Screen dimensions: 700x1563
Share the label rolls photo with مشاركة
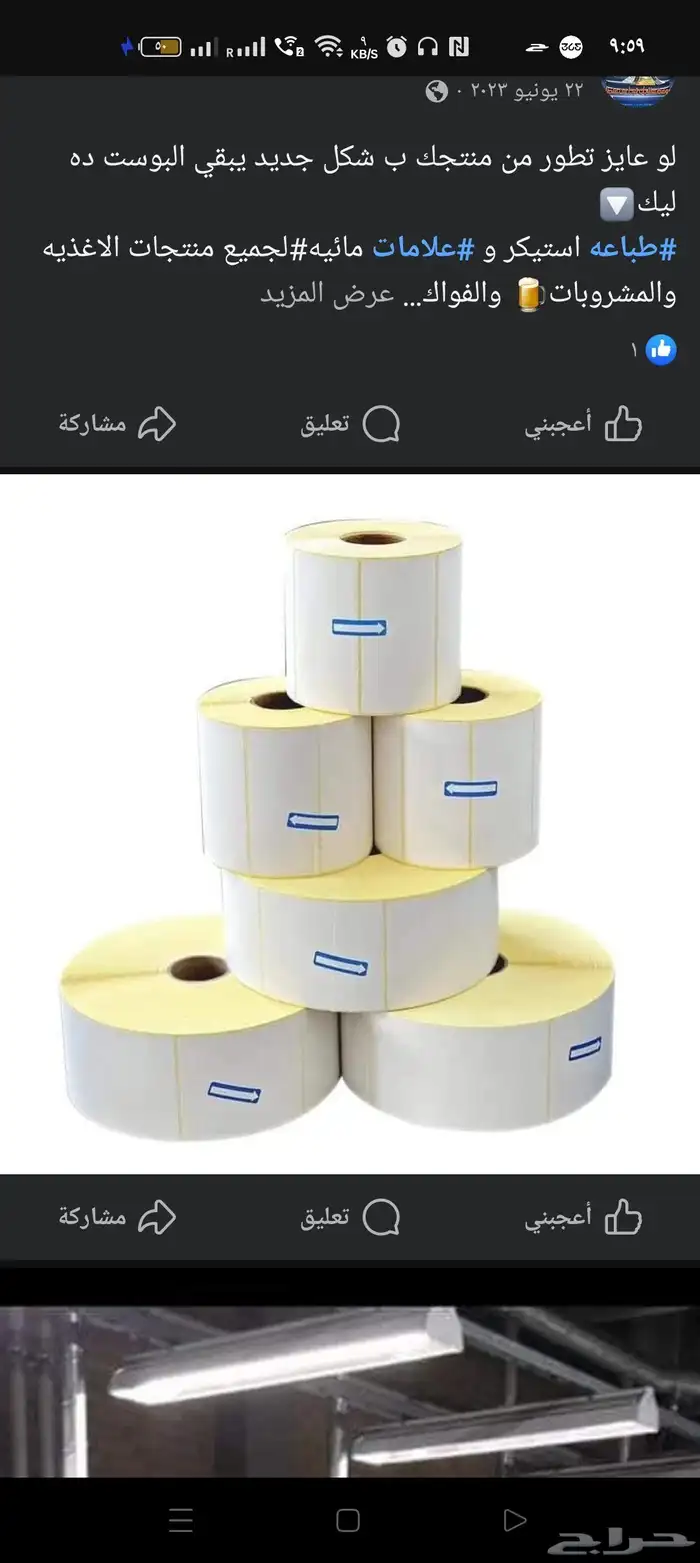click(x=117, y=1217)
